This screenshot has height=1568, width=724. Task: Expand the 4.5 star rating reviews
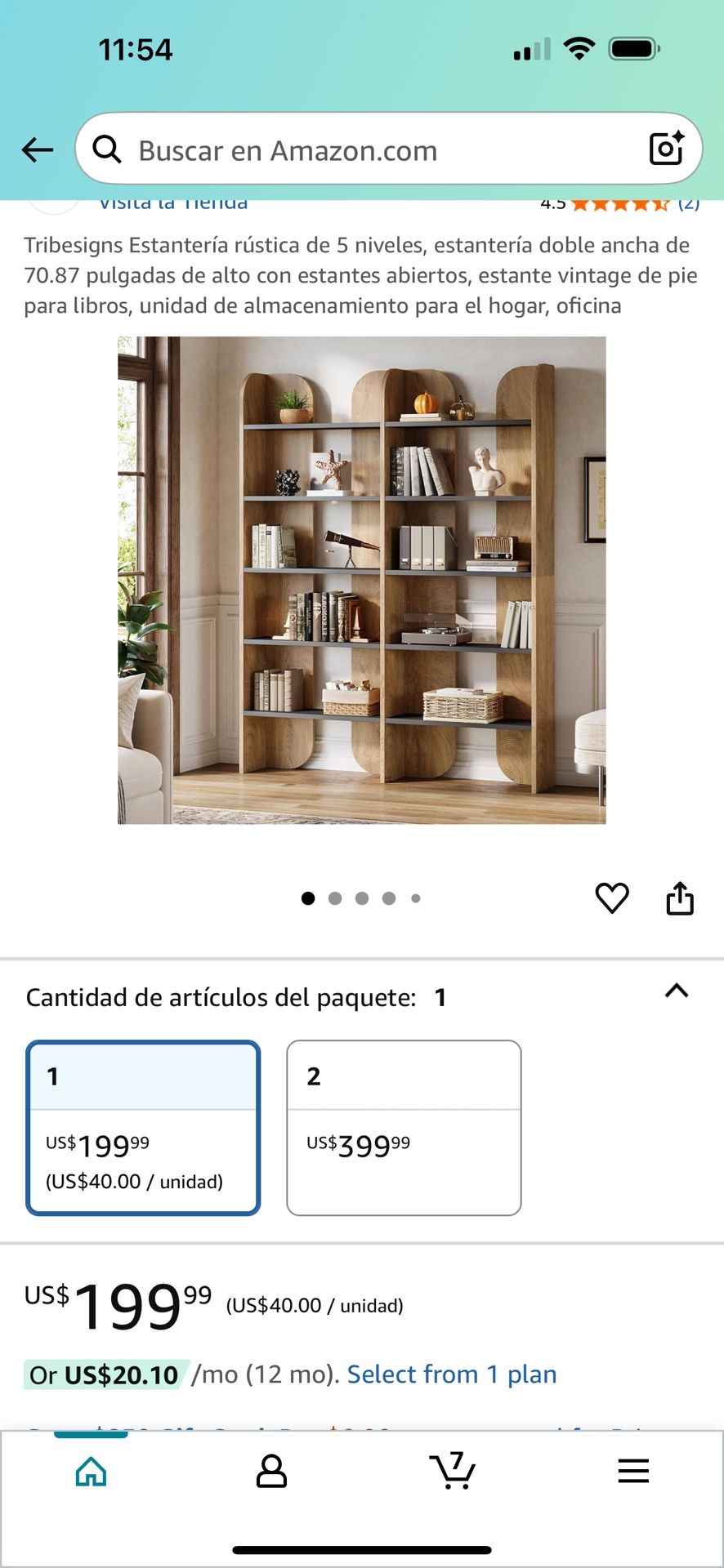coord(621,203)
